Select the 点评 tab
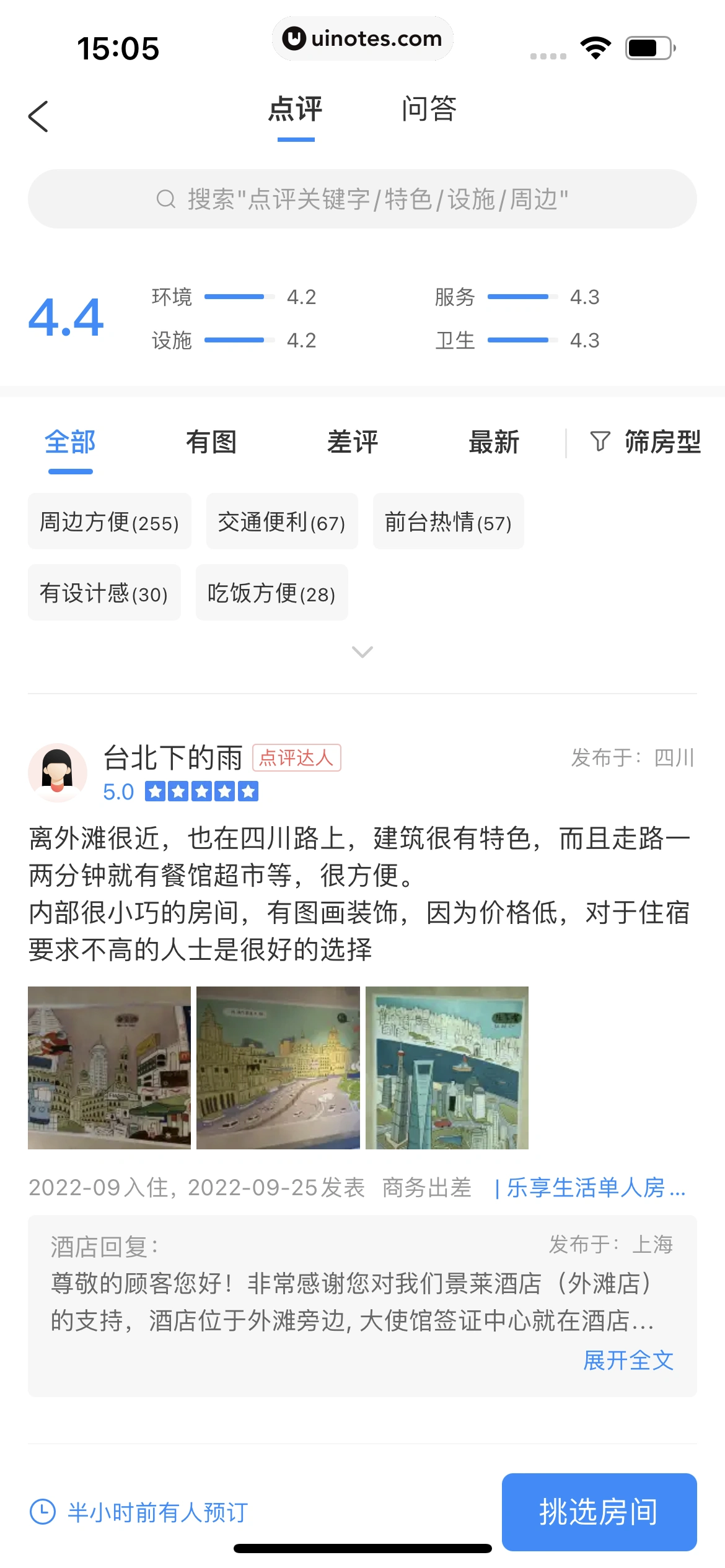 click(296, 110)
